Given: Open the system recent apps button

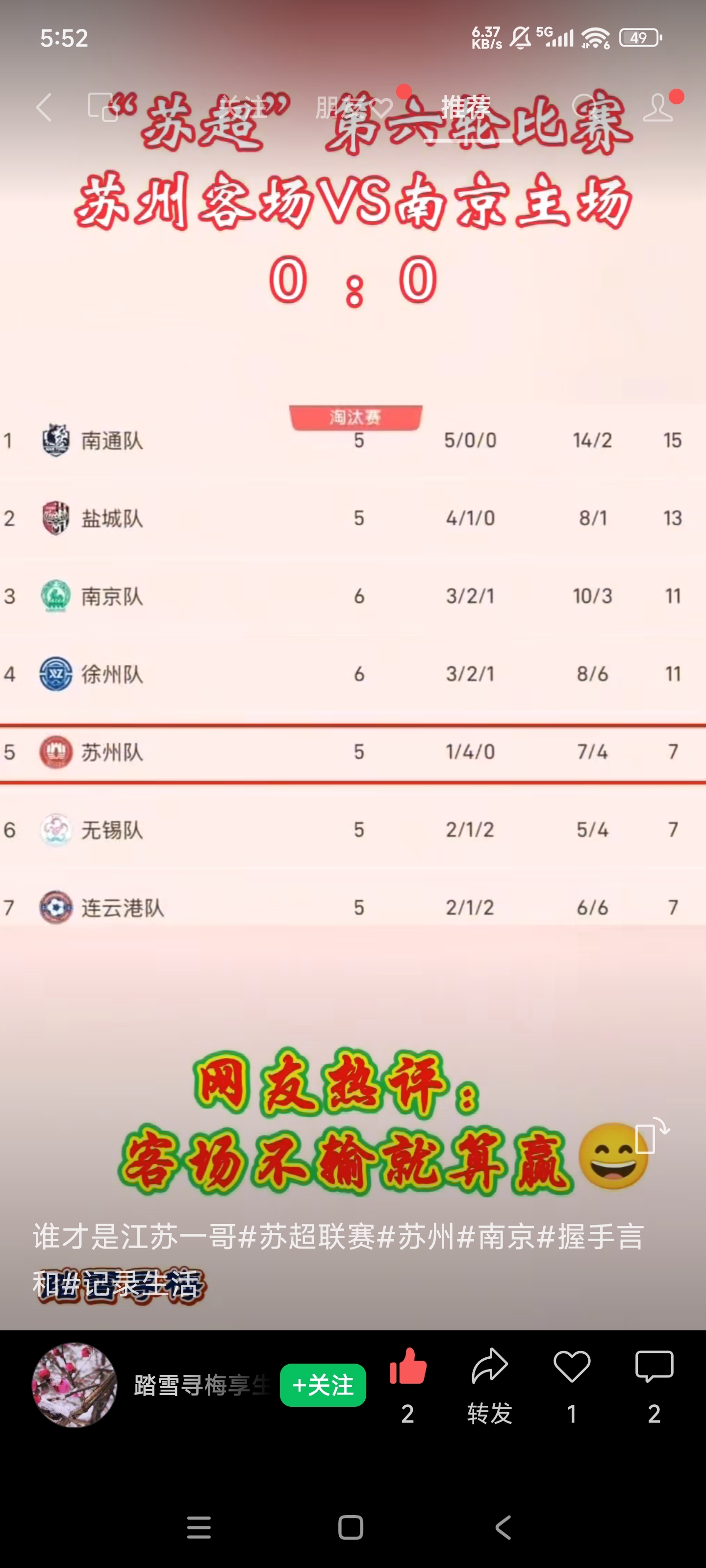Looking at the screenshot, I should 199,1527.
